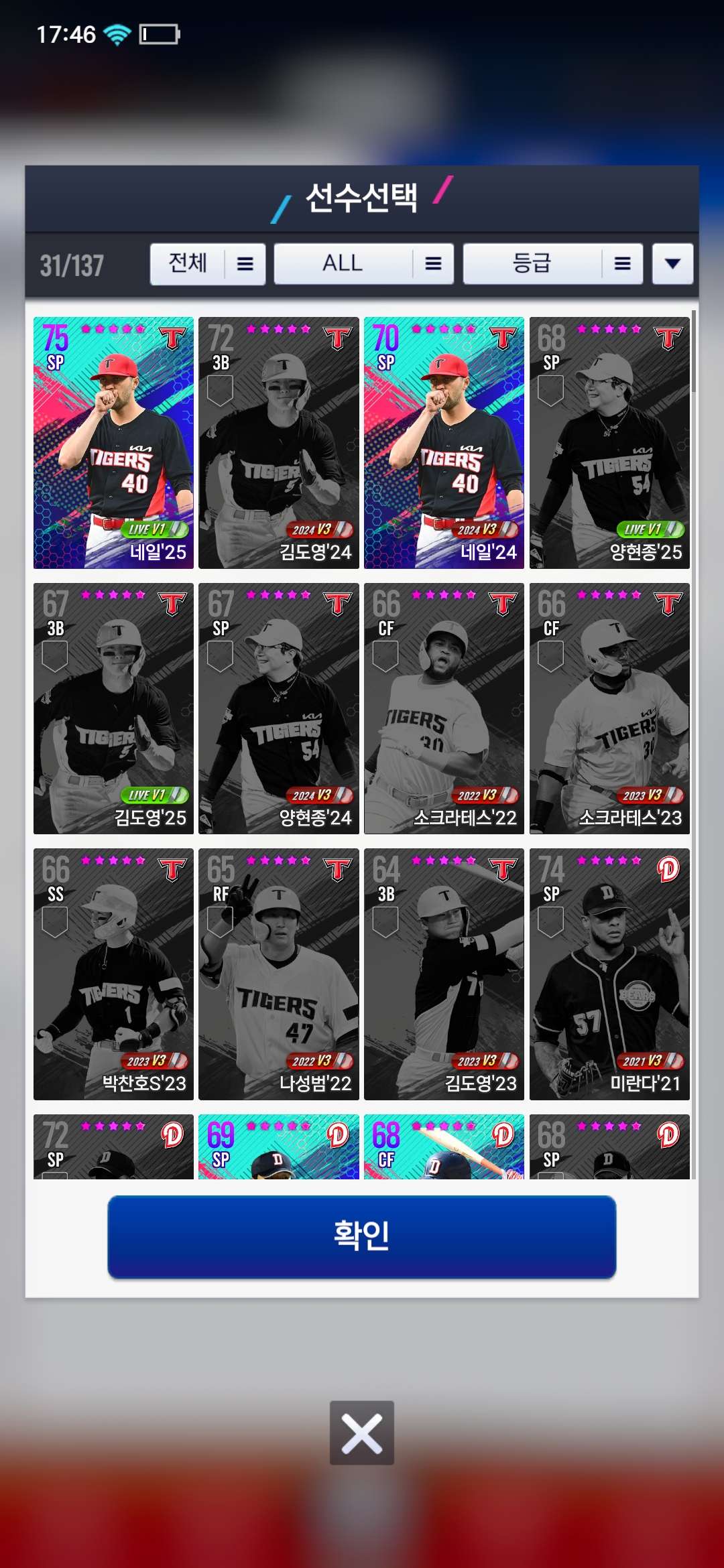Choose the 양현종'24 player card
The image size is (724, 1568).
[x=278, y=708]
